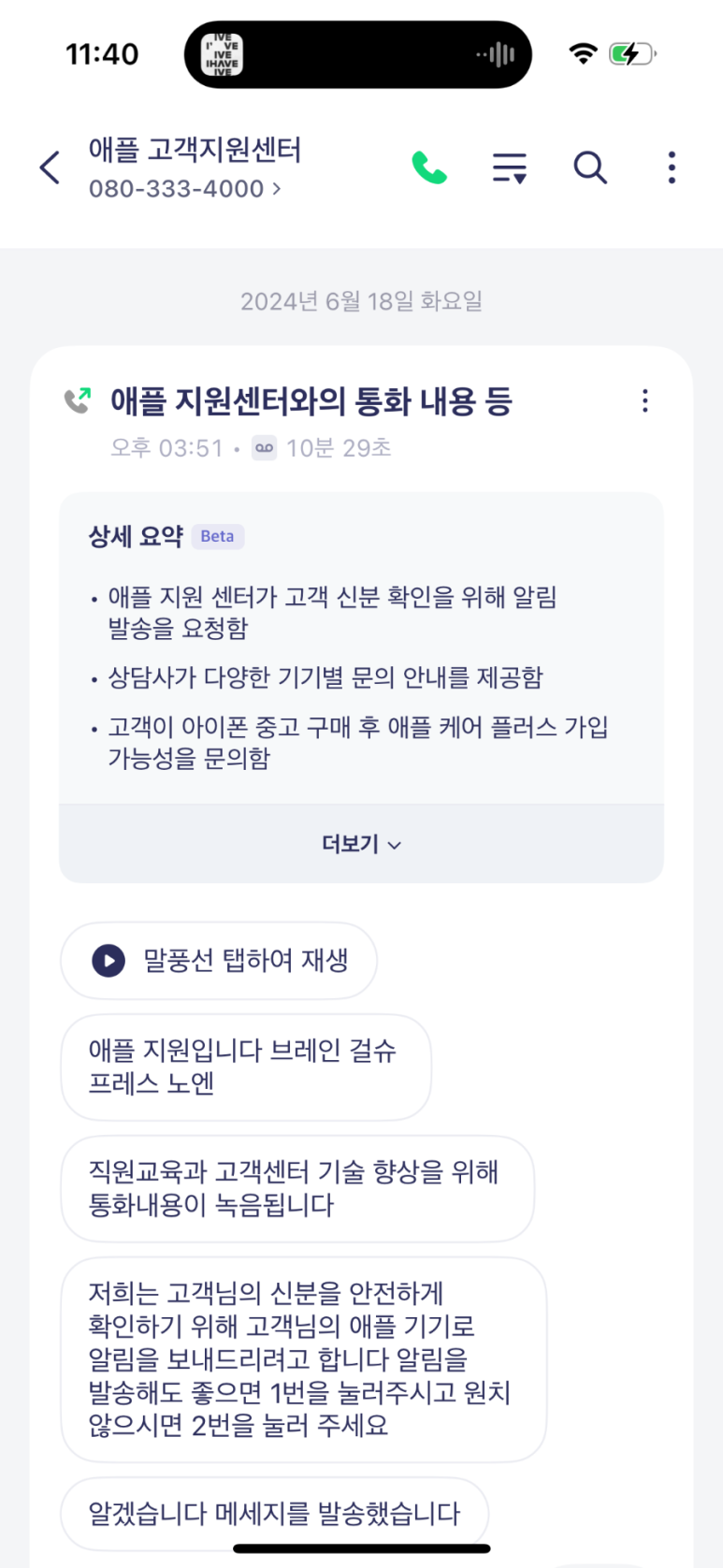Expand the summary with 더보기
This screenshot has height=1568, width=723.
point(361,844)
